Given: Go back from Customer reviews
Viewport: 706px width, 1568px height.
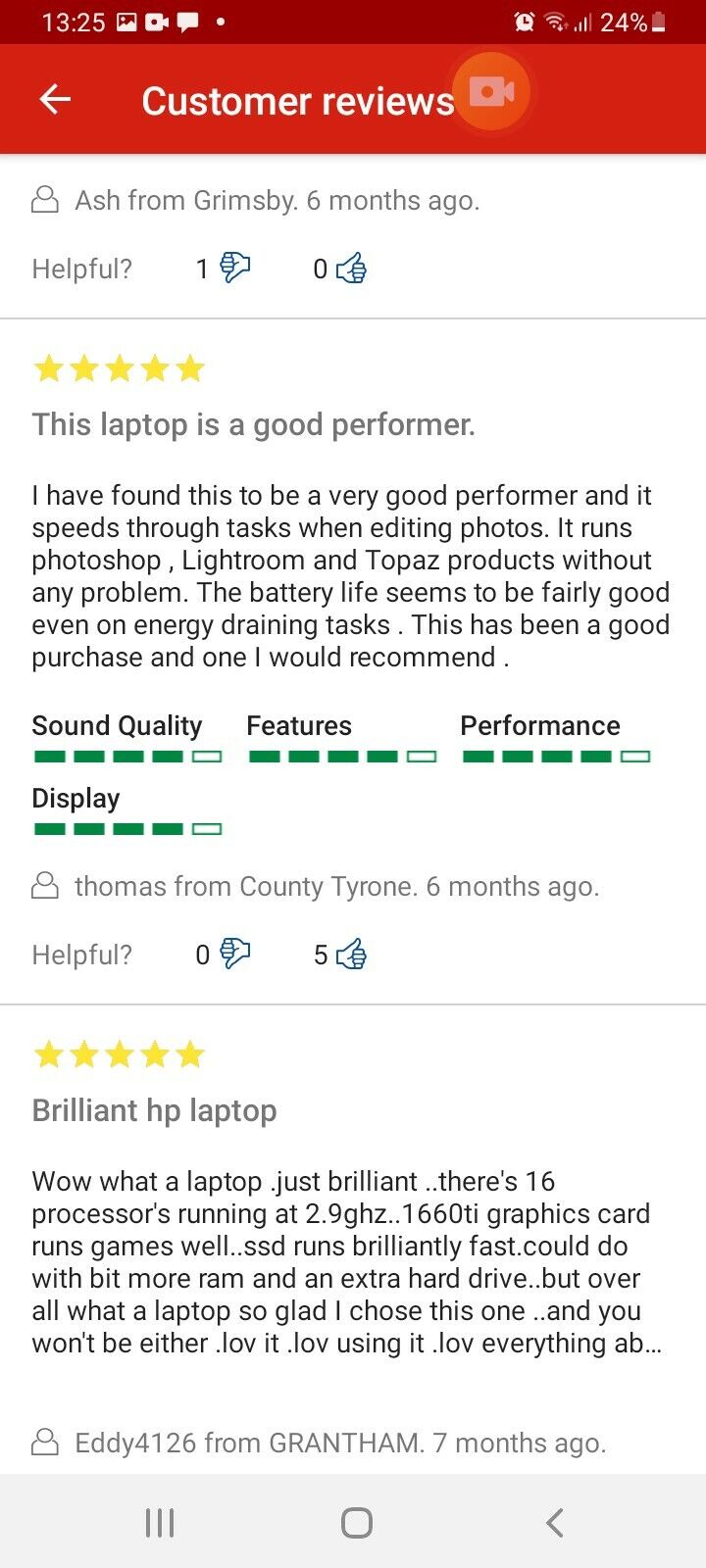Looking at the screenshot, I should [x=55, y=99].
